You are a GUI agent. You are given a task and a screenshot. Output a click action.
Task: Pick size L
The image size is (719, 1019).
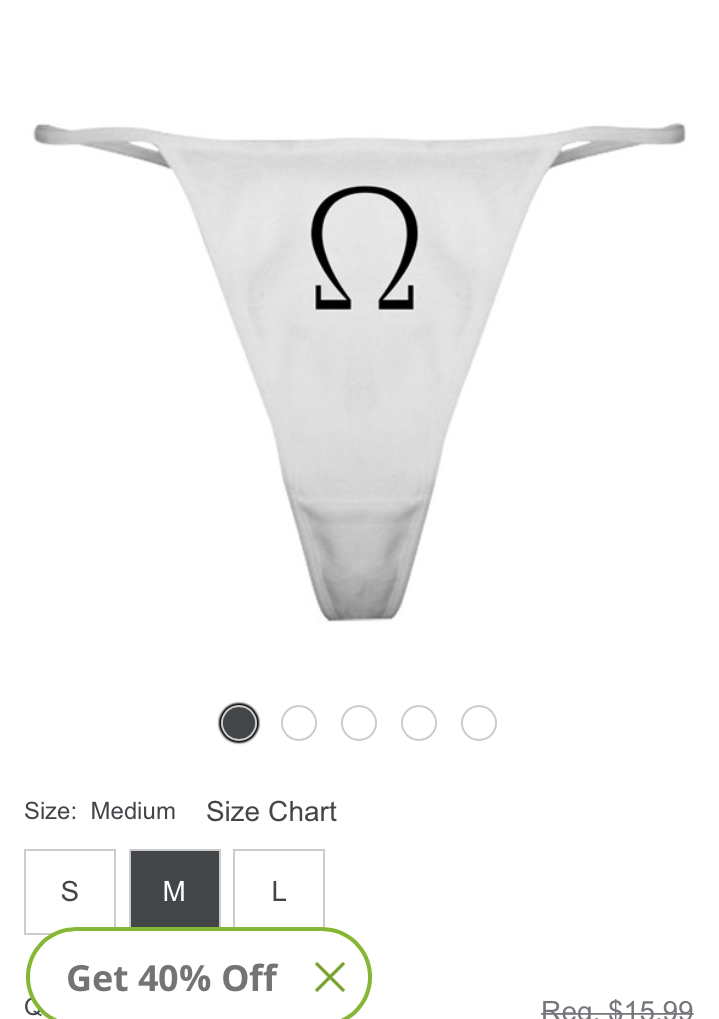point(279,890)
